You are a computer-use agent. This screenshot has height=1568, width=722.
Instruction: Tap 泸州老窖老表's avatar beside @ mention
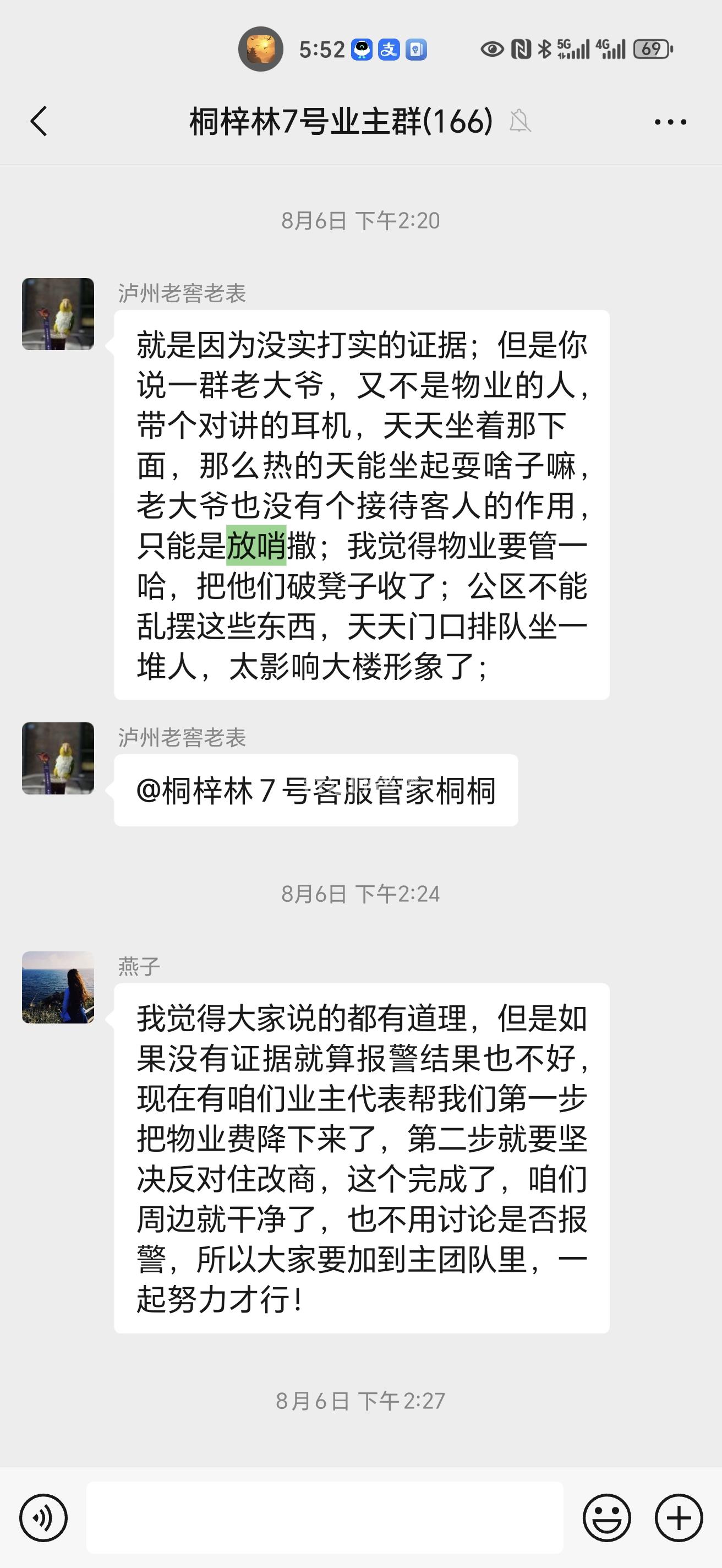pyautogui.click(x=58, y=758)
